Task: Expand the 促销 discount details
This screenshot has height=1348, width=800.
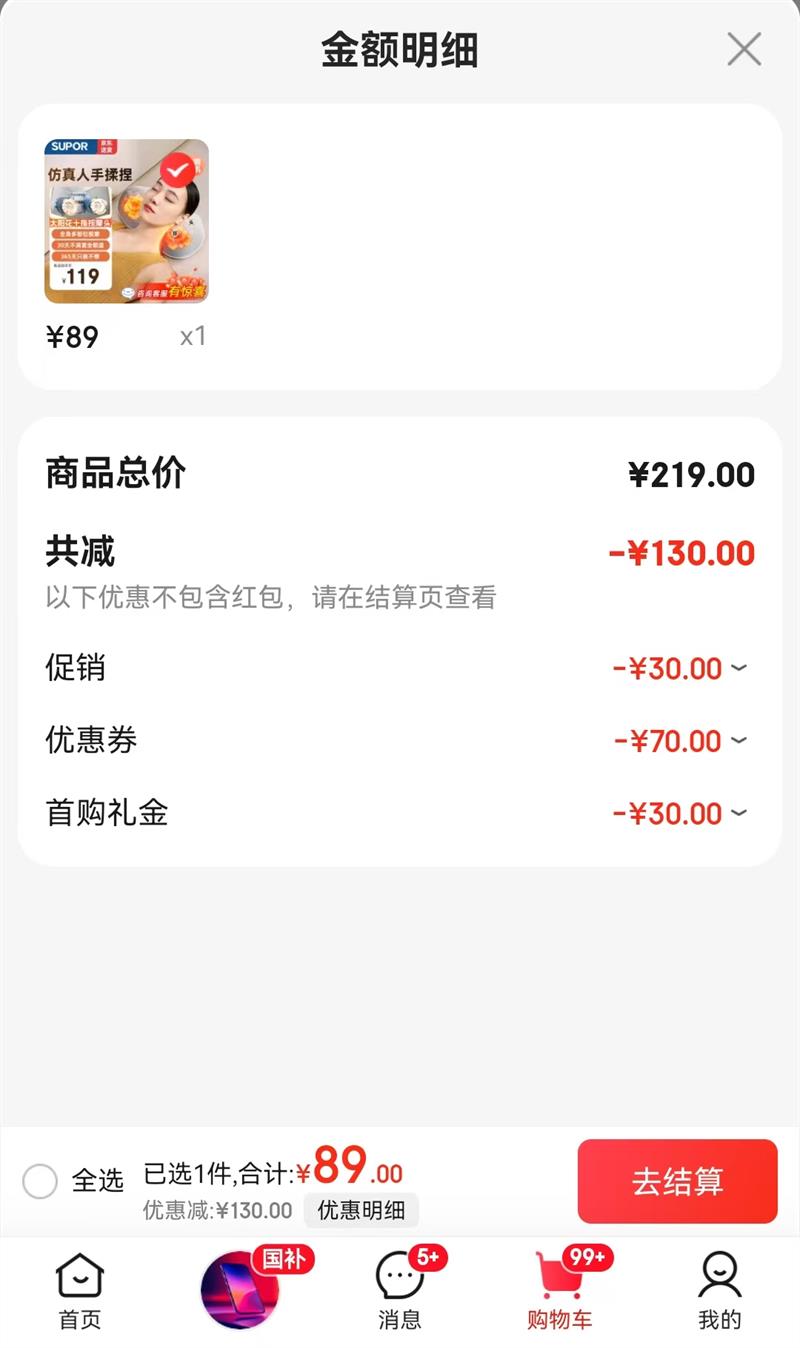Action: click(739, 668)
